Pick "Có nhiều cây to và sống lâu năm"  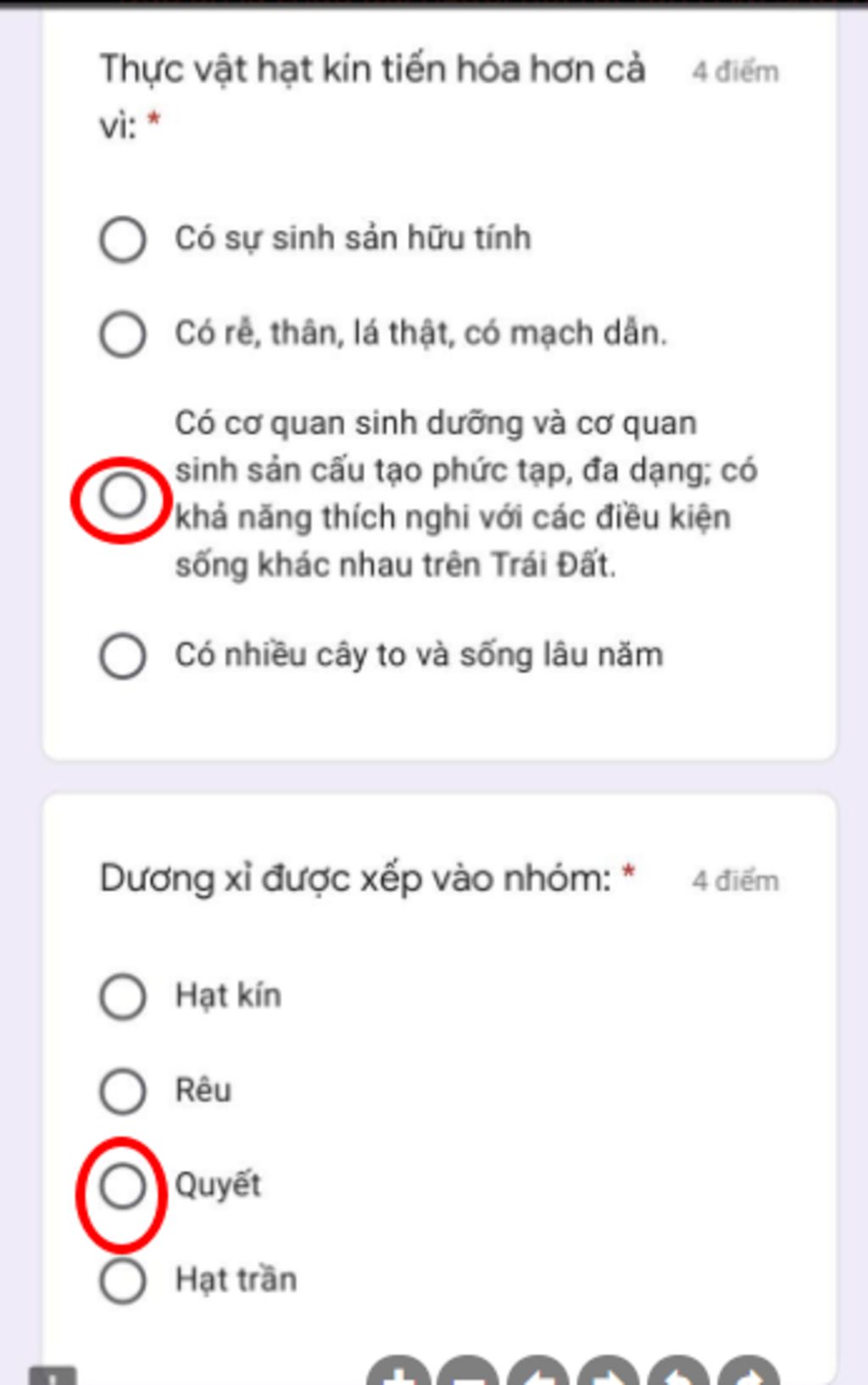123,656
